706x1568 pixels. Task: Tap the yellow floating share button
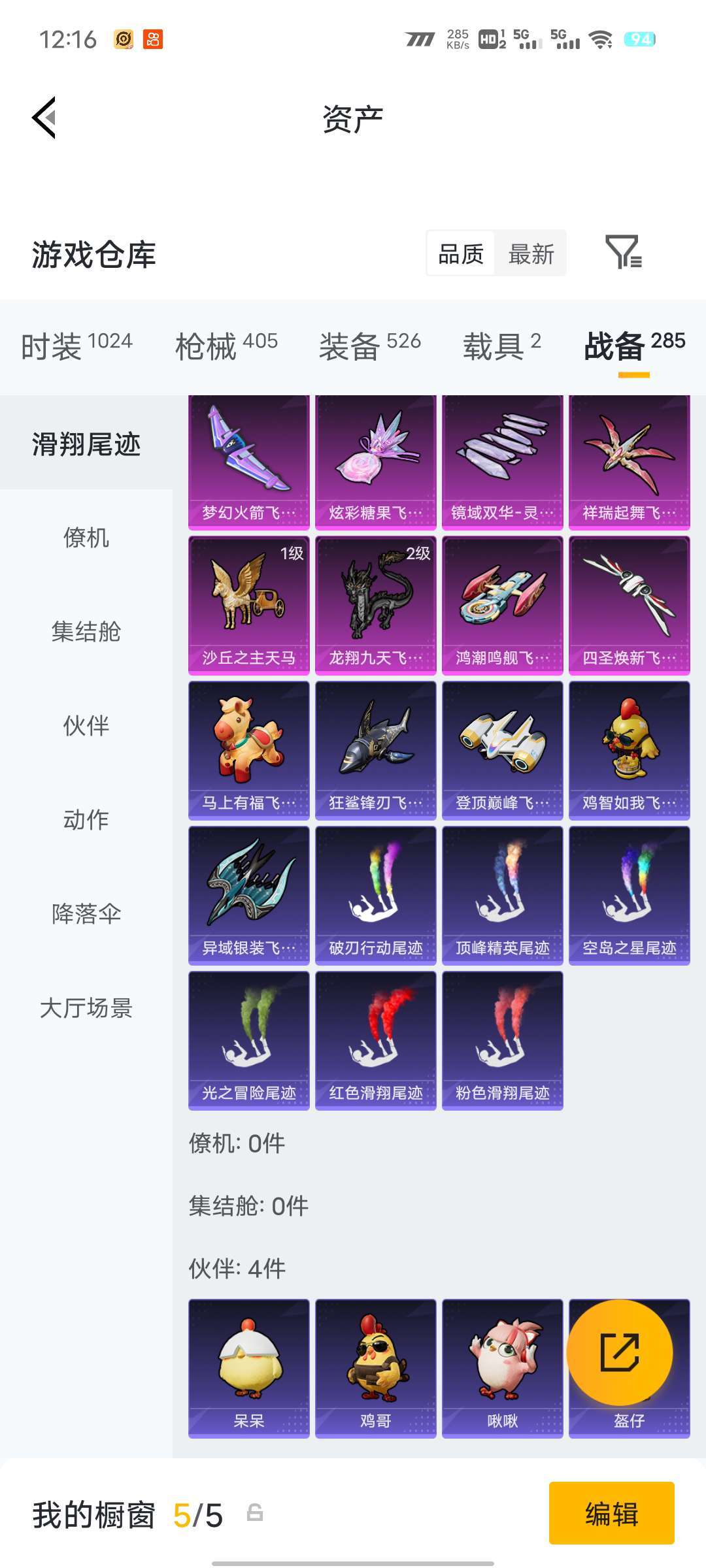(x=620, y=1352)
